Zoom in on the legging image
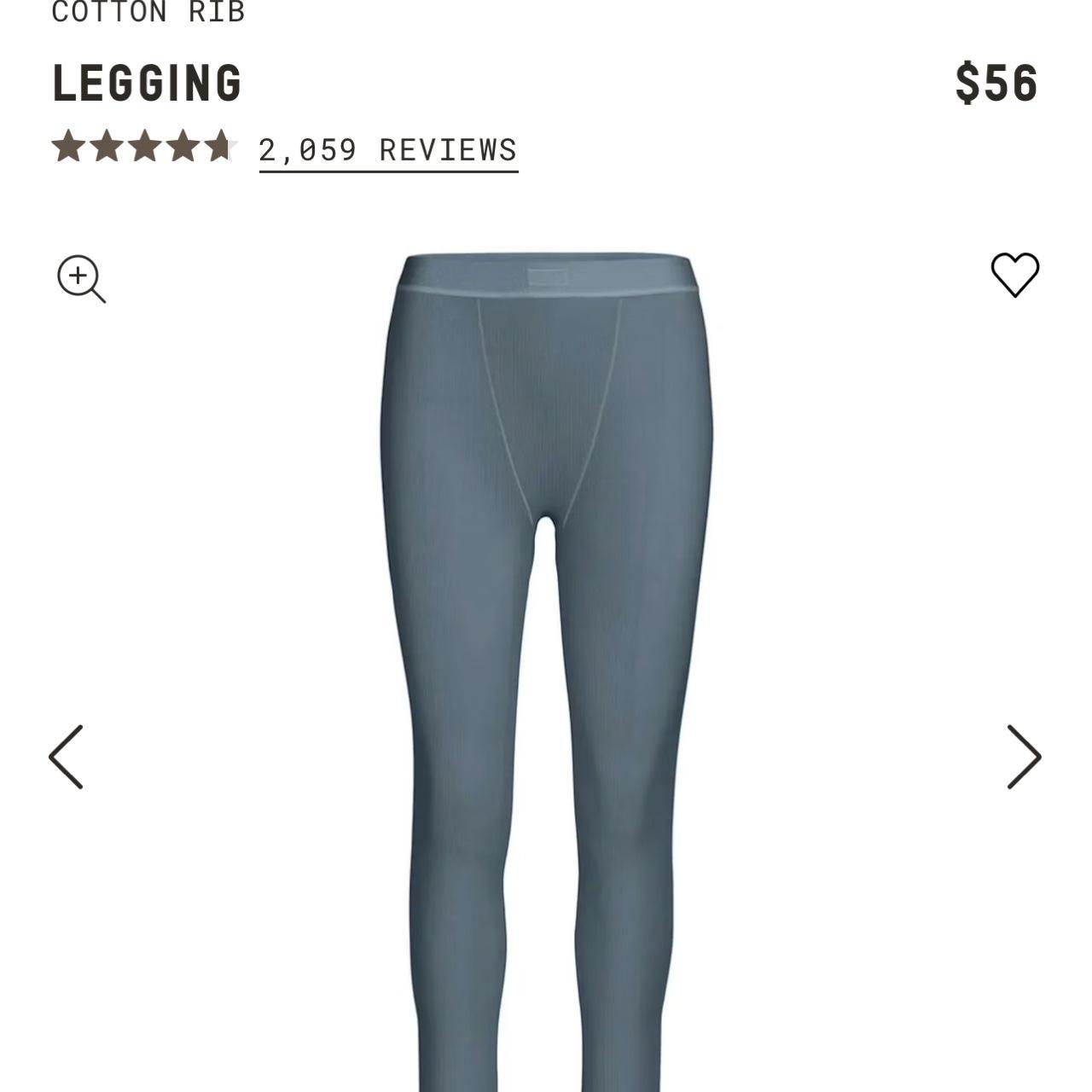This screenshot has height=1092, width=1092. tap(80, 278)
